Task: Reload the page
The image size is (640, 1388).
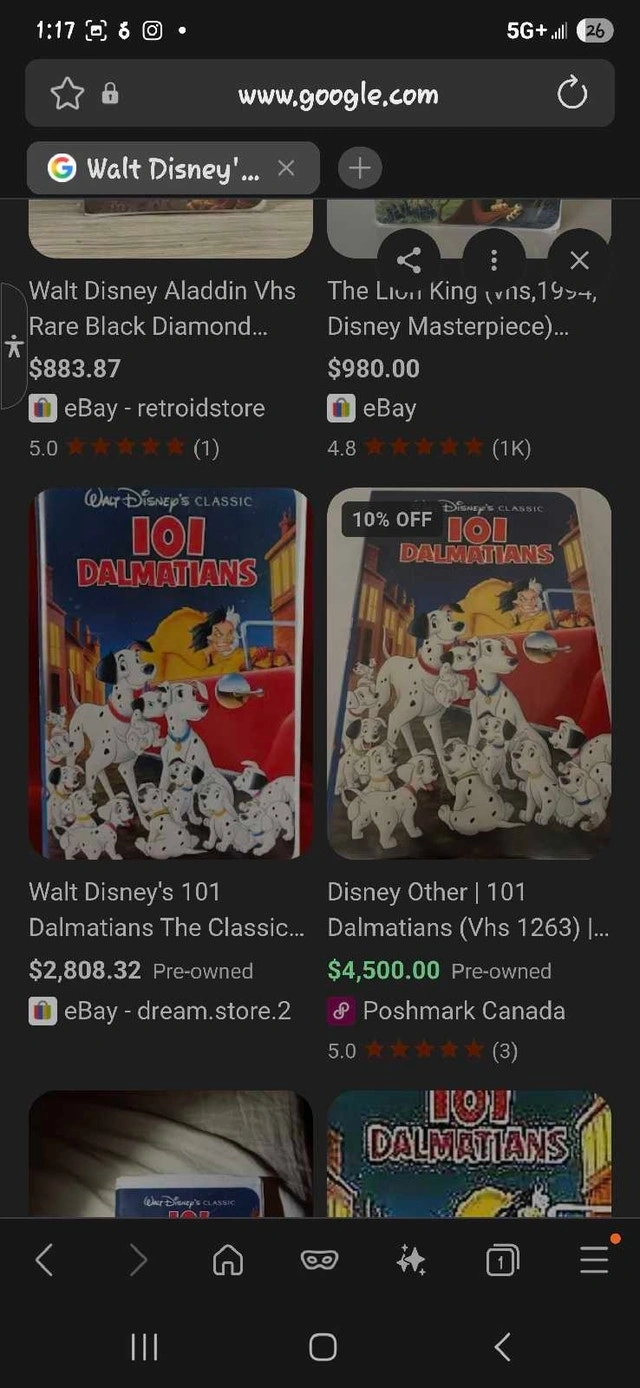Action: point(572,94)
